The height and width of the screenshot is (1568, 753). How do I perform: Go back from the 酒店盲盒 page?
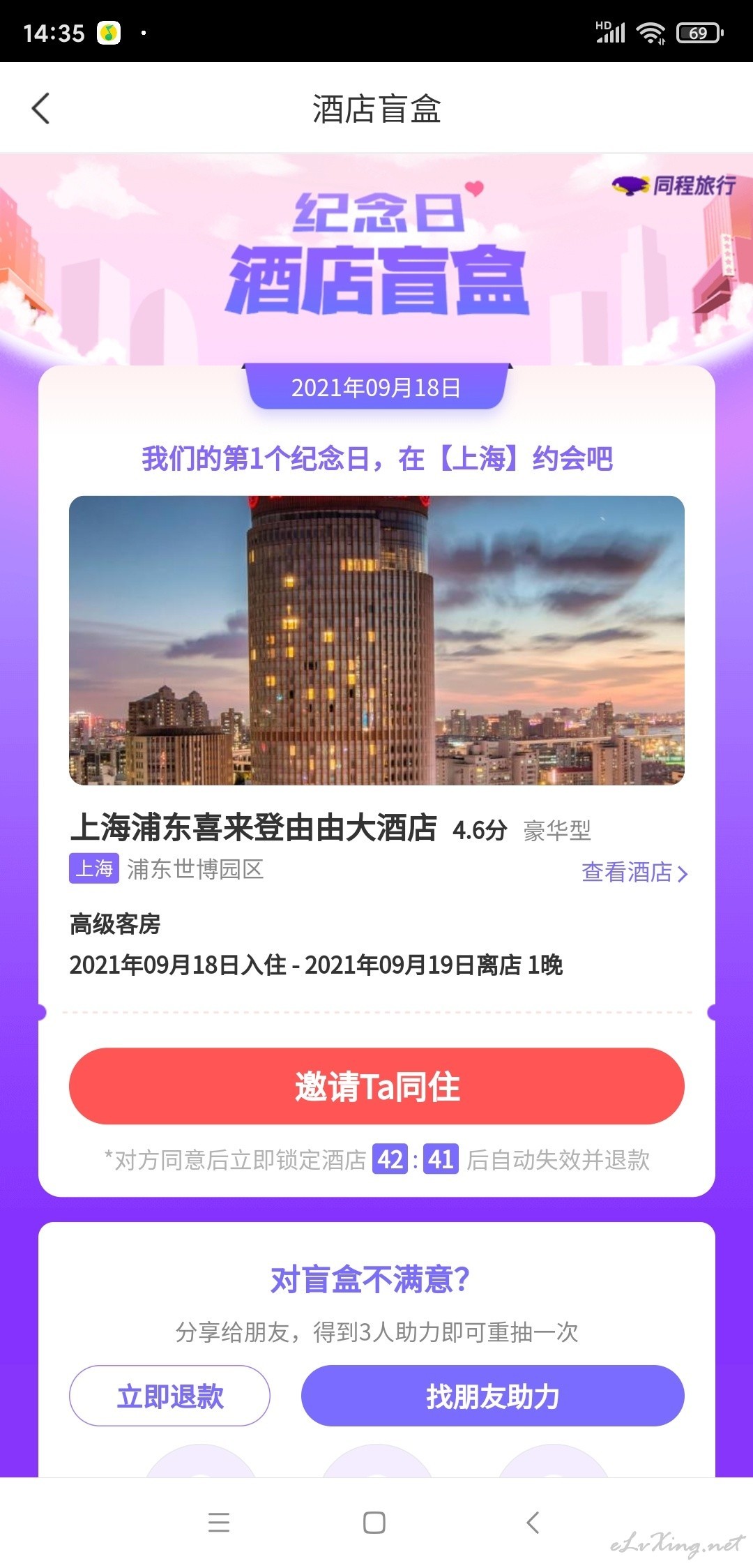pyautogui.click(x=41, y=109)
